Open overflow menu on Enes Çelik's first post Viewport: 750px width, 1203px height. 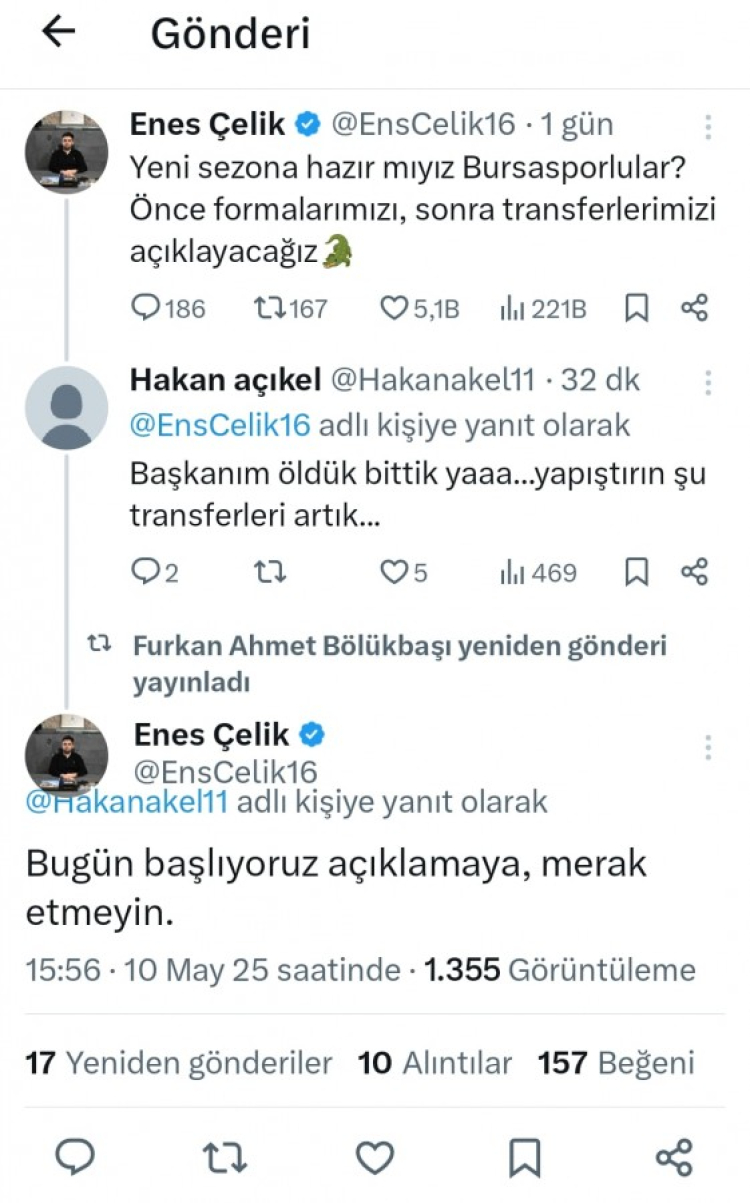tap(708, 127)
